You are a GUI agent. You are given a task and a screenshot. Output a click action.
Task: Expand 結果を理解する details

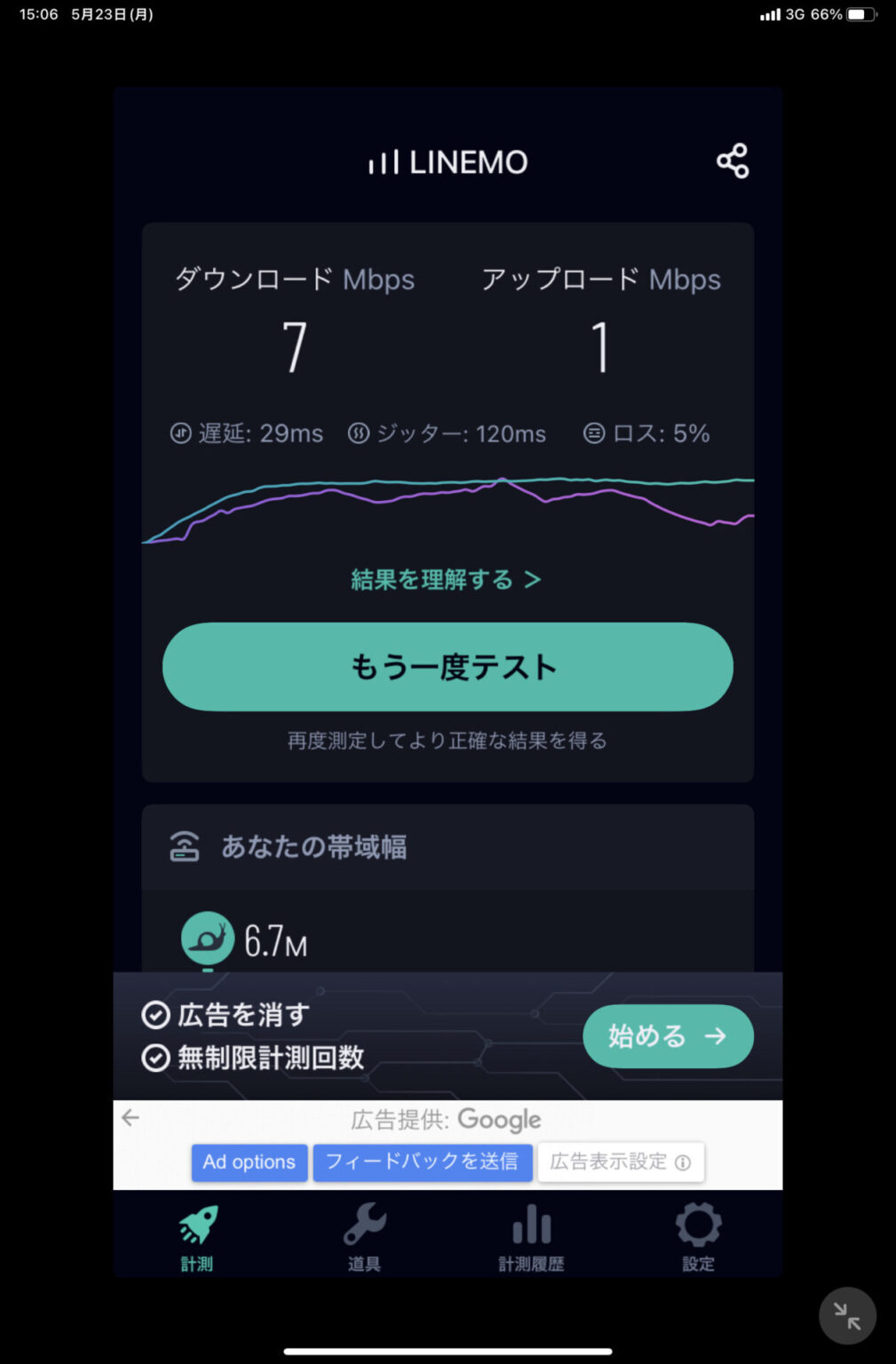pyautogui.click(x=446, y=579)
